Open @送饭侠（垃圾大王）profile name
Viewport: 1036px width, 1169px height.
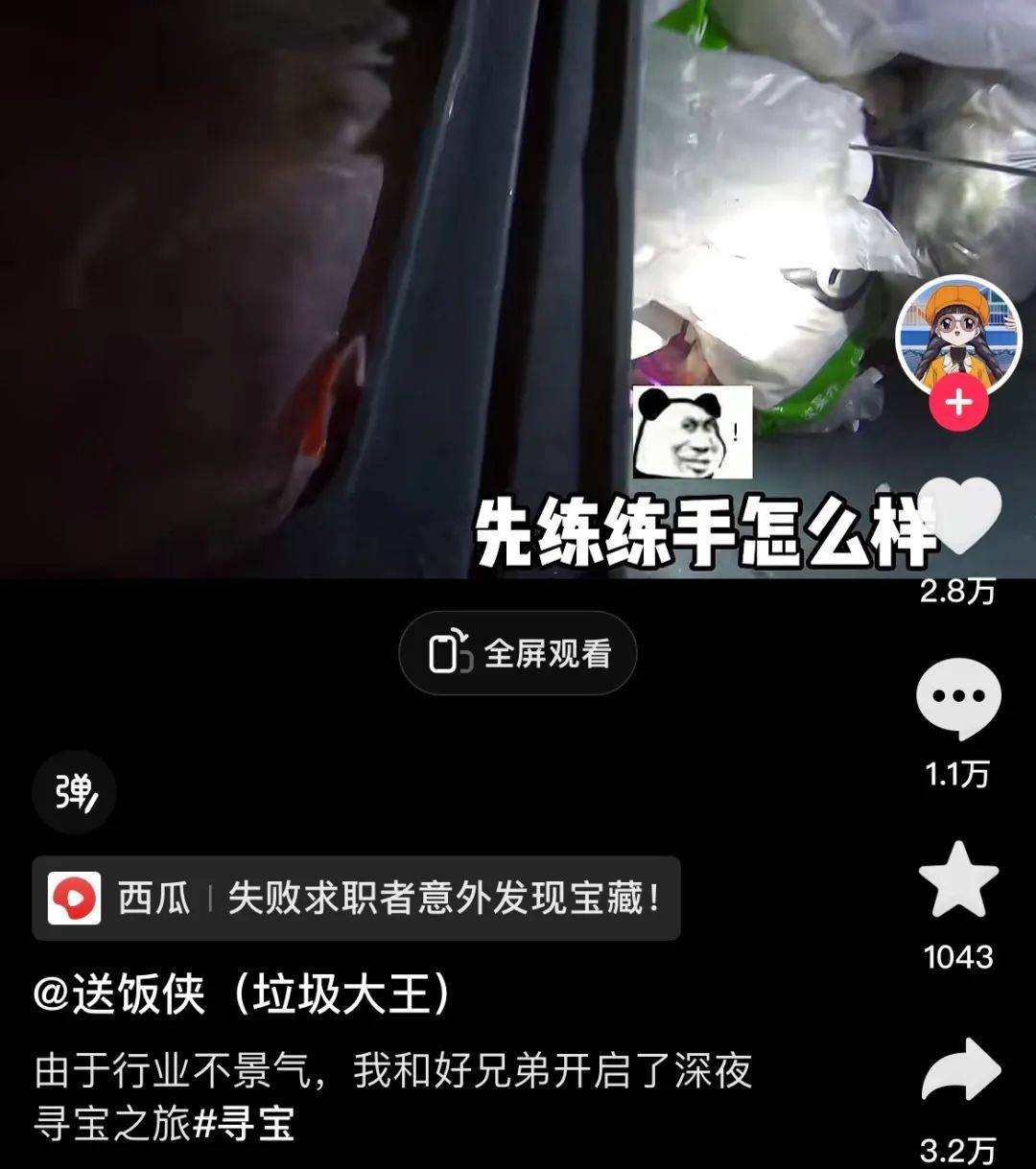(243, 994)
